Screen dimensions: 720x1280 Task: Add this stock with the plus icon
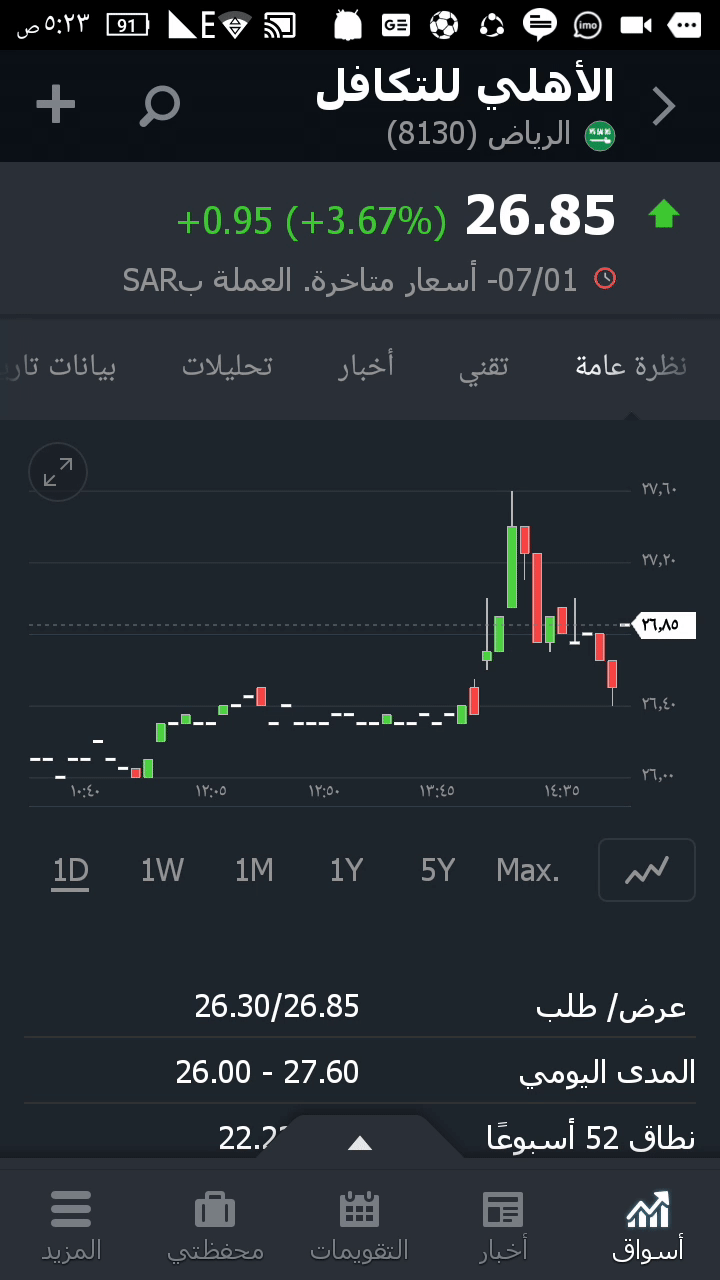click(x=56, y=104)
